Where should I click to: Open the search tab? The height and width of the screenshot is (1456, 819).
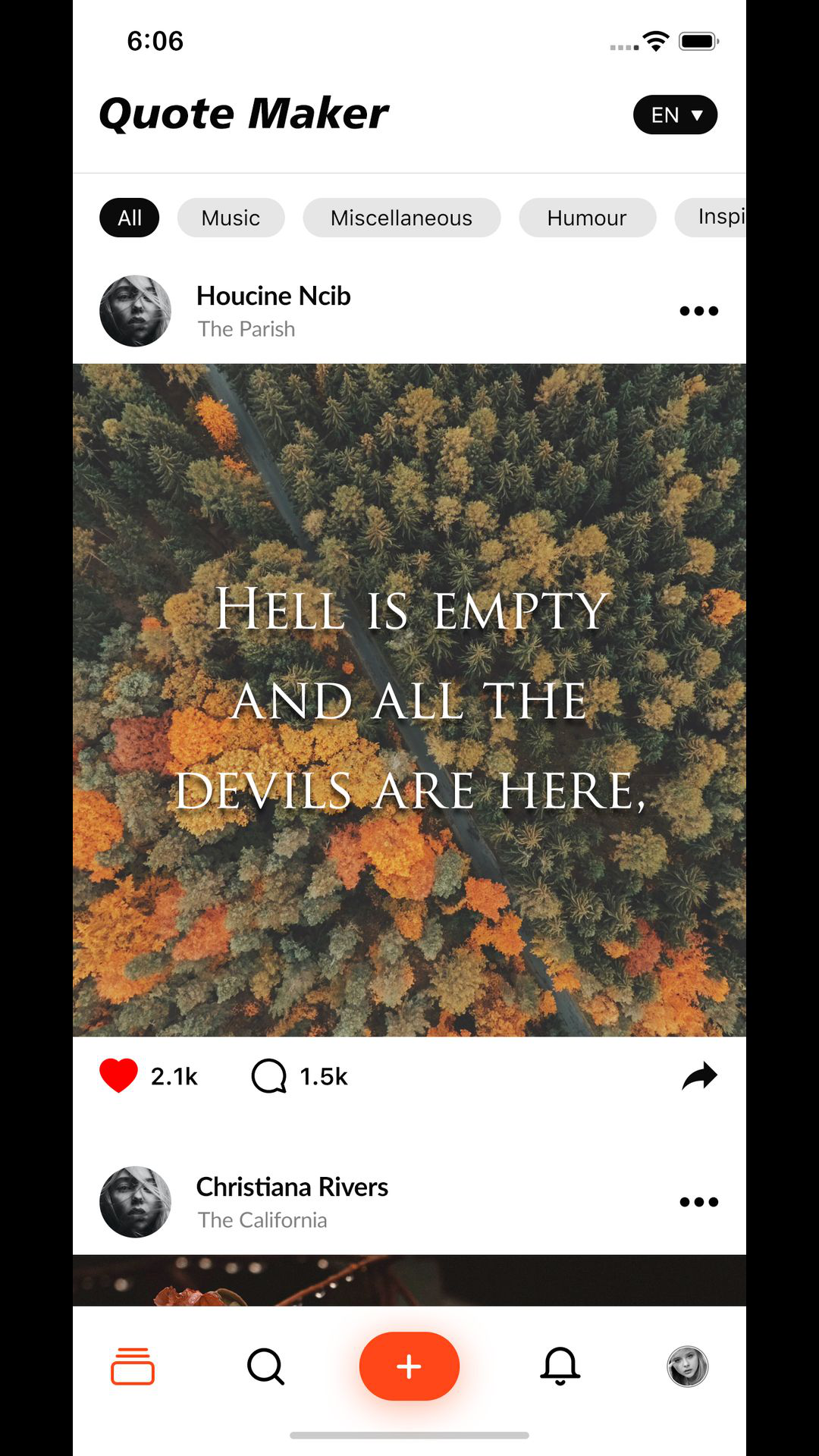point(265,1367)
